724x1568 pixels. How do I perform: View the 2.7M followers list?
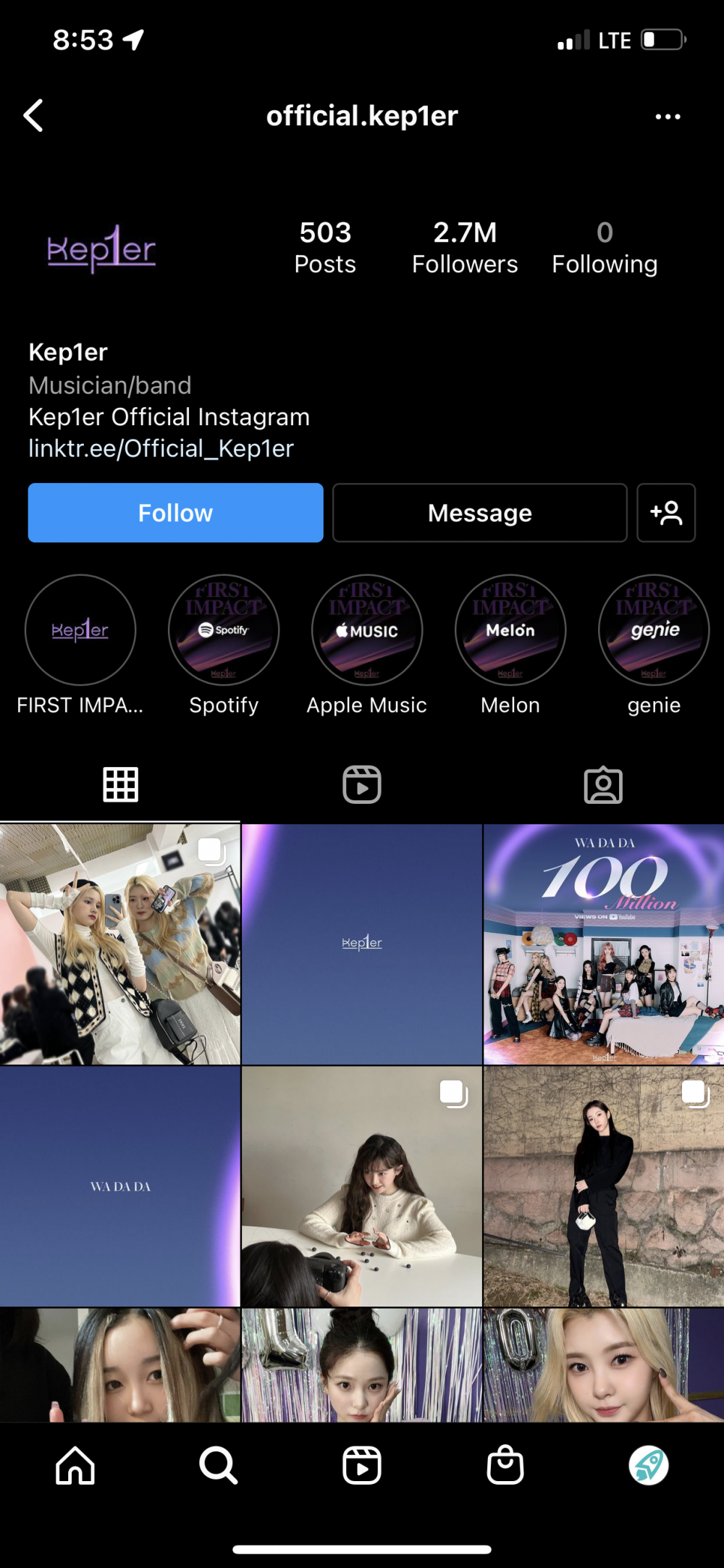pos(465,248)
